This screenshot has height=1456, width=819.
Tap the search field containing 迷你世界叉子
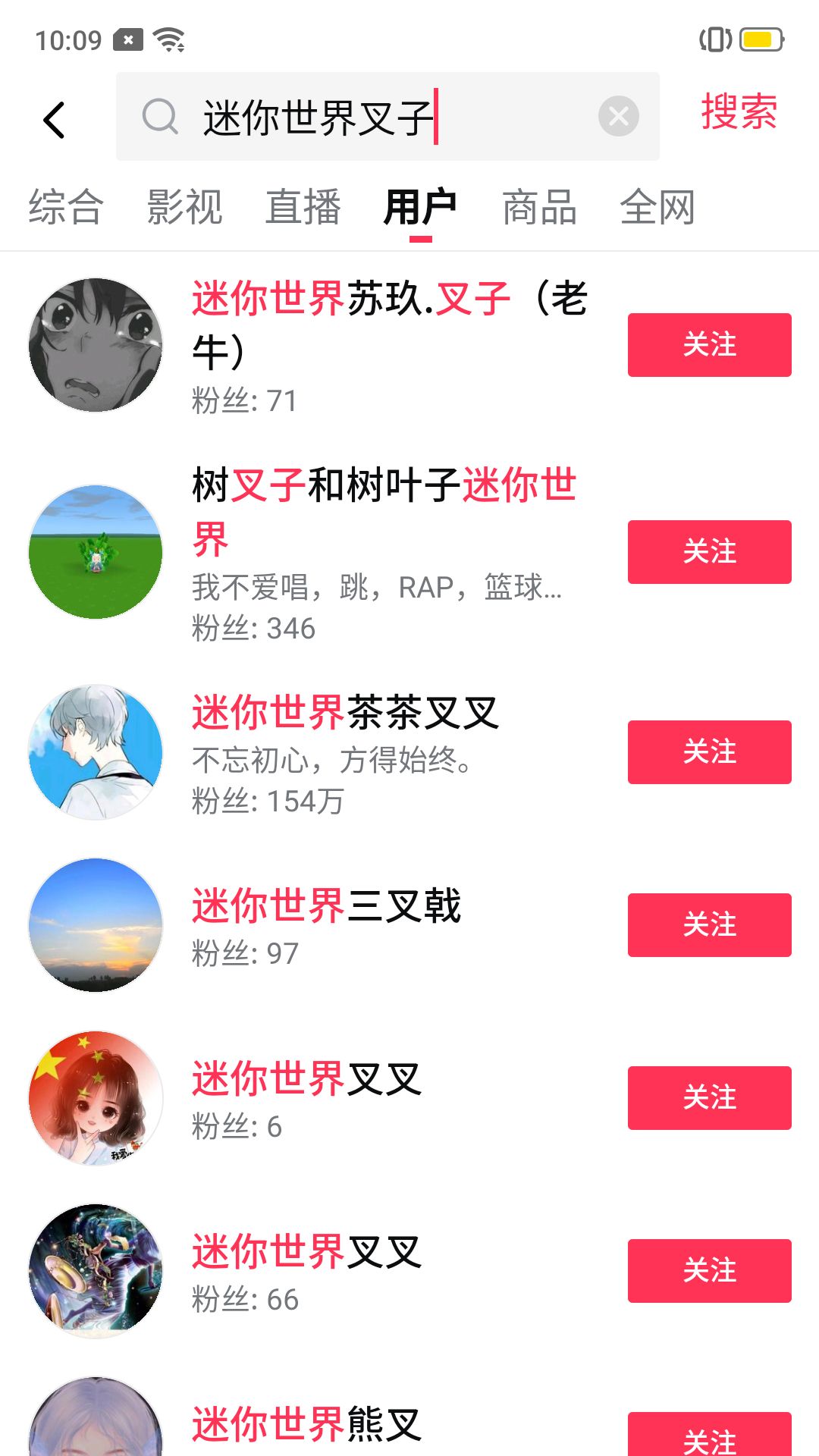point(364,117)
